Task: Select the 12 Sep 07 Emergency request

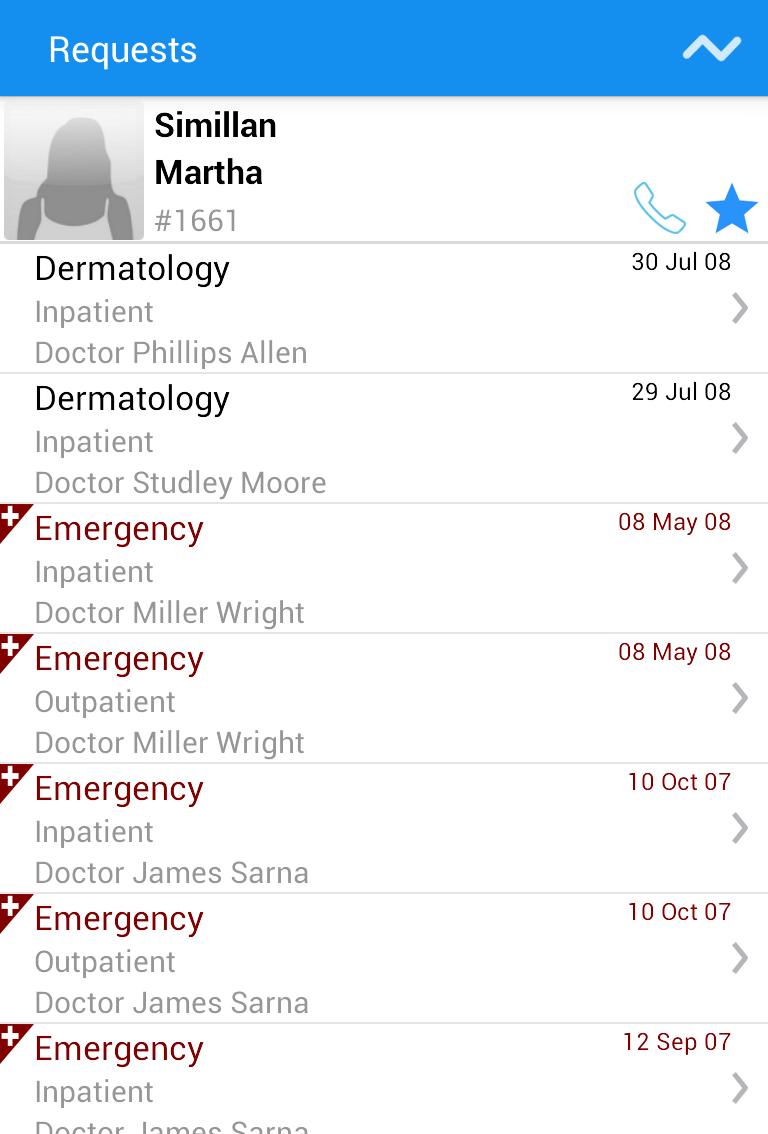Action: coord(384,1080)
